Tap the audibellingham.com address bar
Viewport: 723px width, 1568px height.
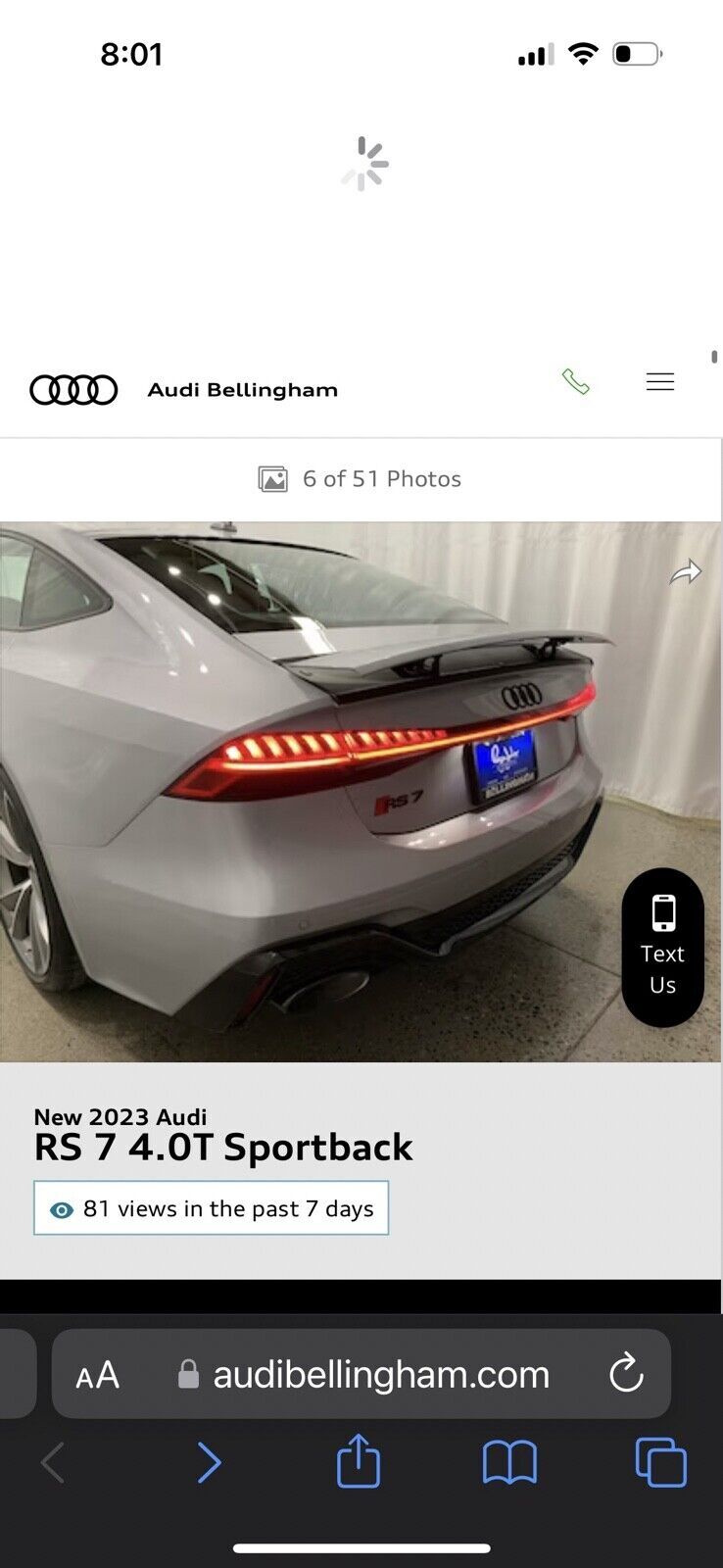381,1375
